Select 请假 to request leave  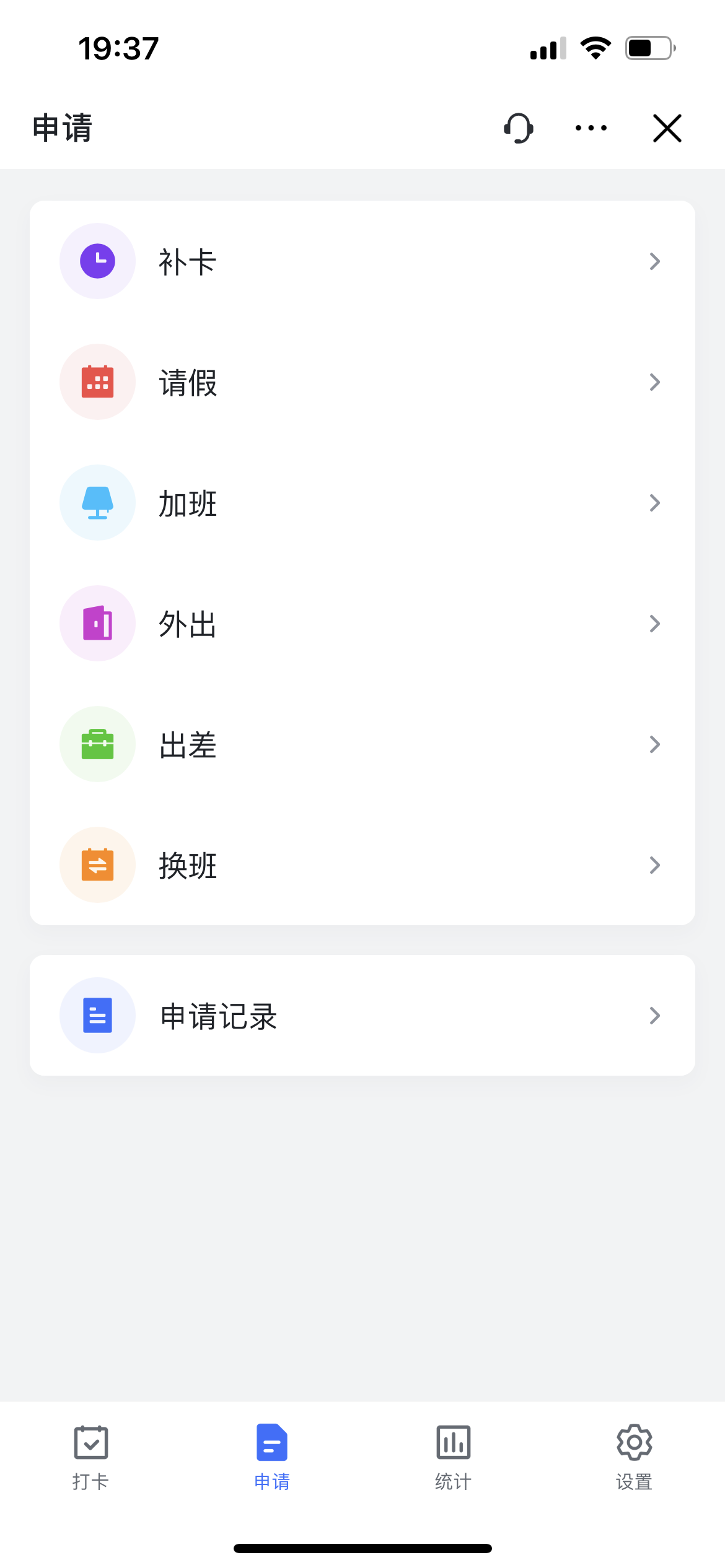point(362,382)
